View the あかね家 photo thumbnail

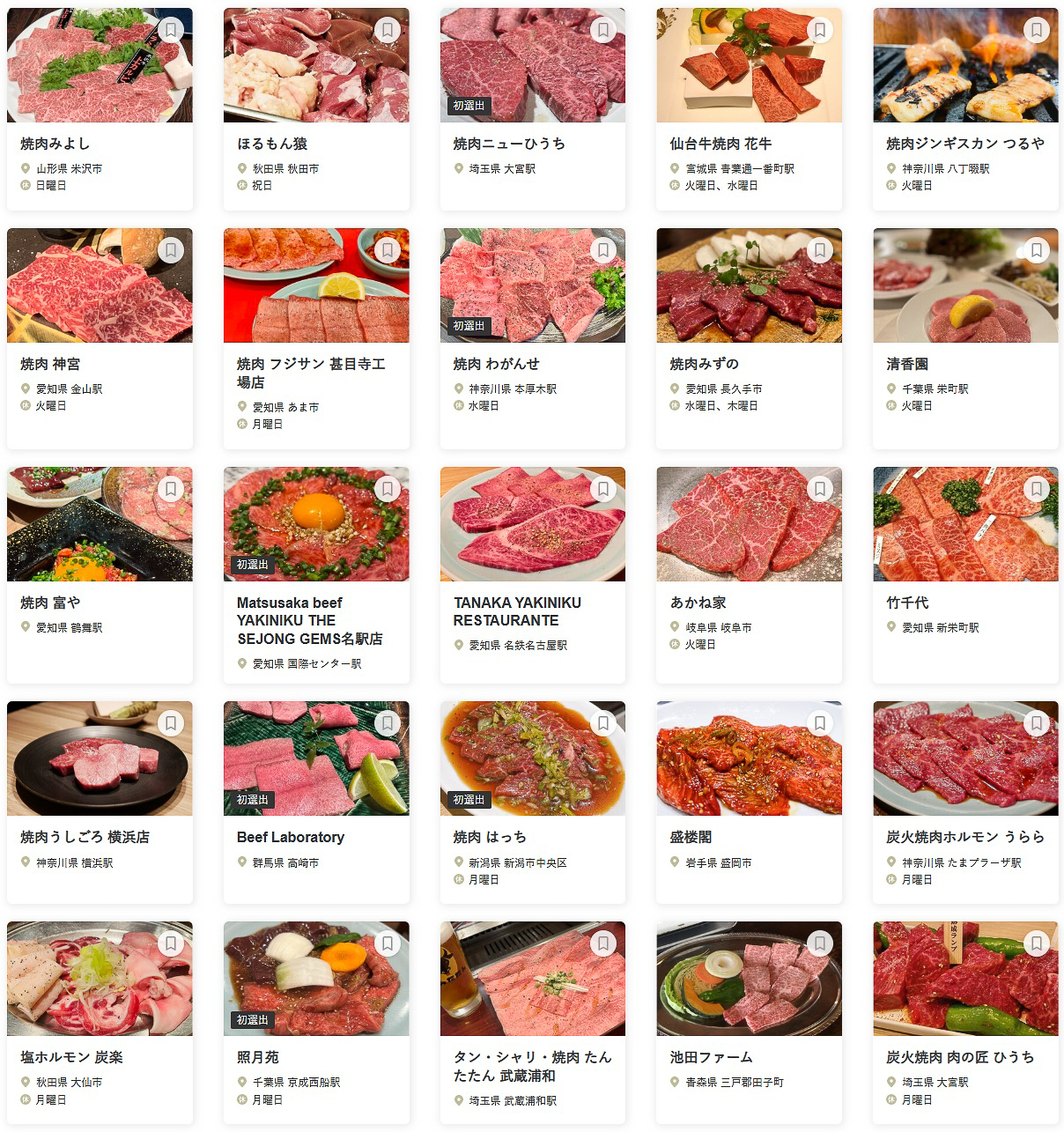pos(749,524)
